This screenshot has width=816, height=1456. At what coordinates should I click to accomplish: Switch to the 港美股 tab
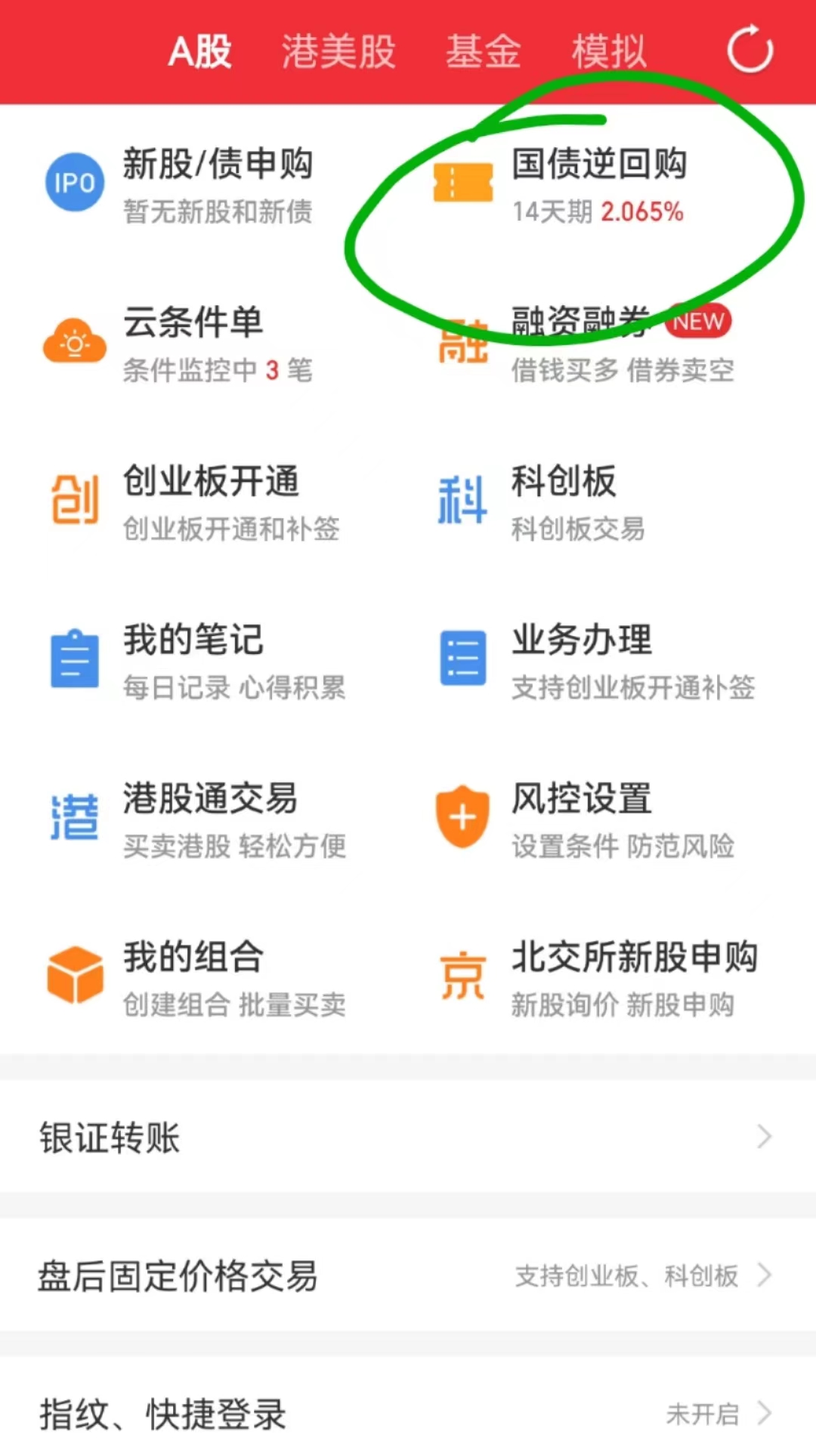click(338, 51)
